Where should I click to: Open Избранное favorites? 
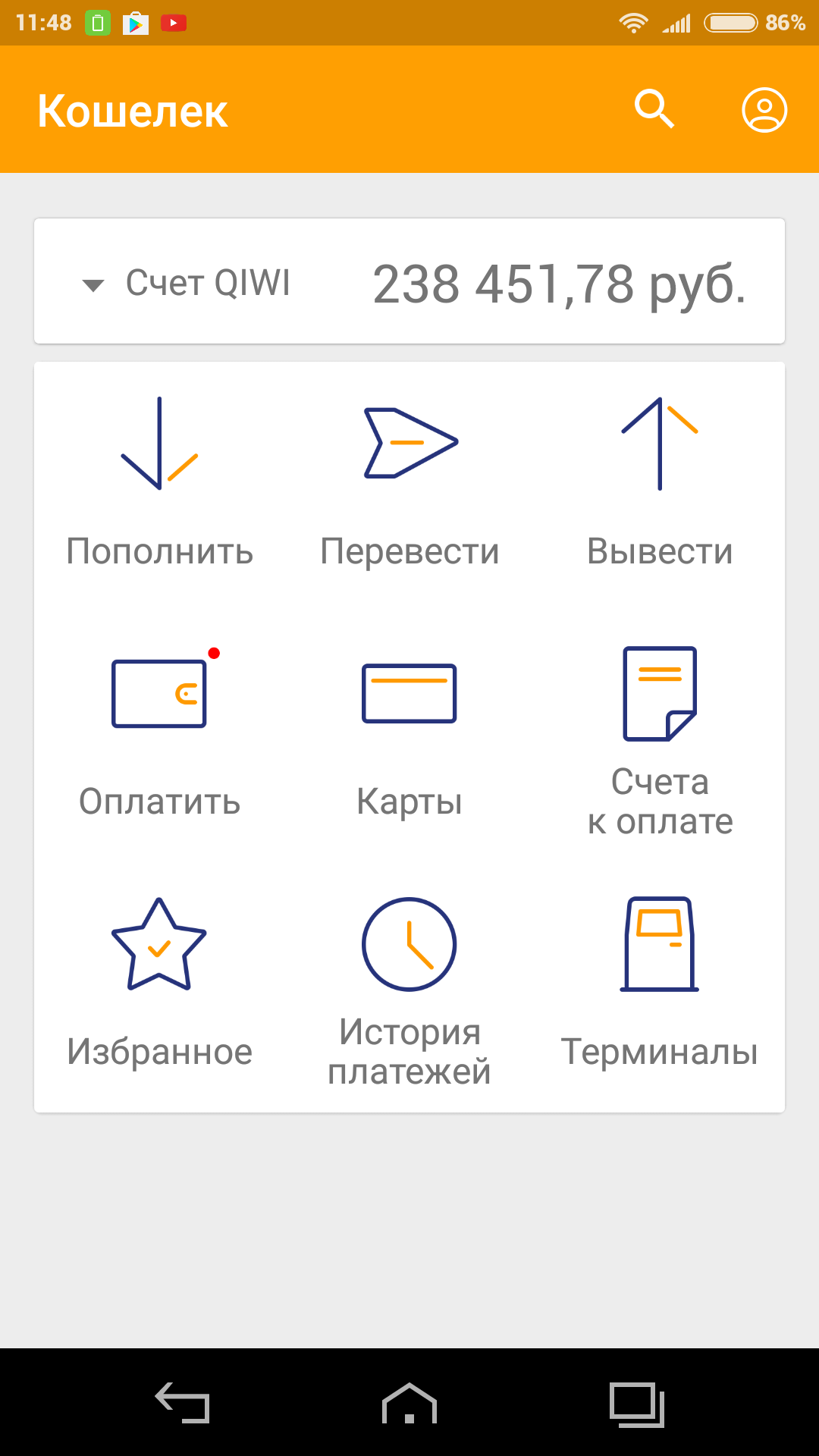pos(159,982)
